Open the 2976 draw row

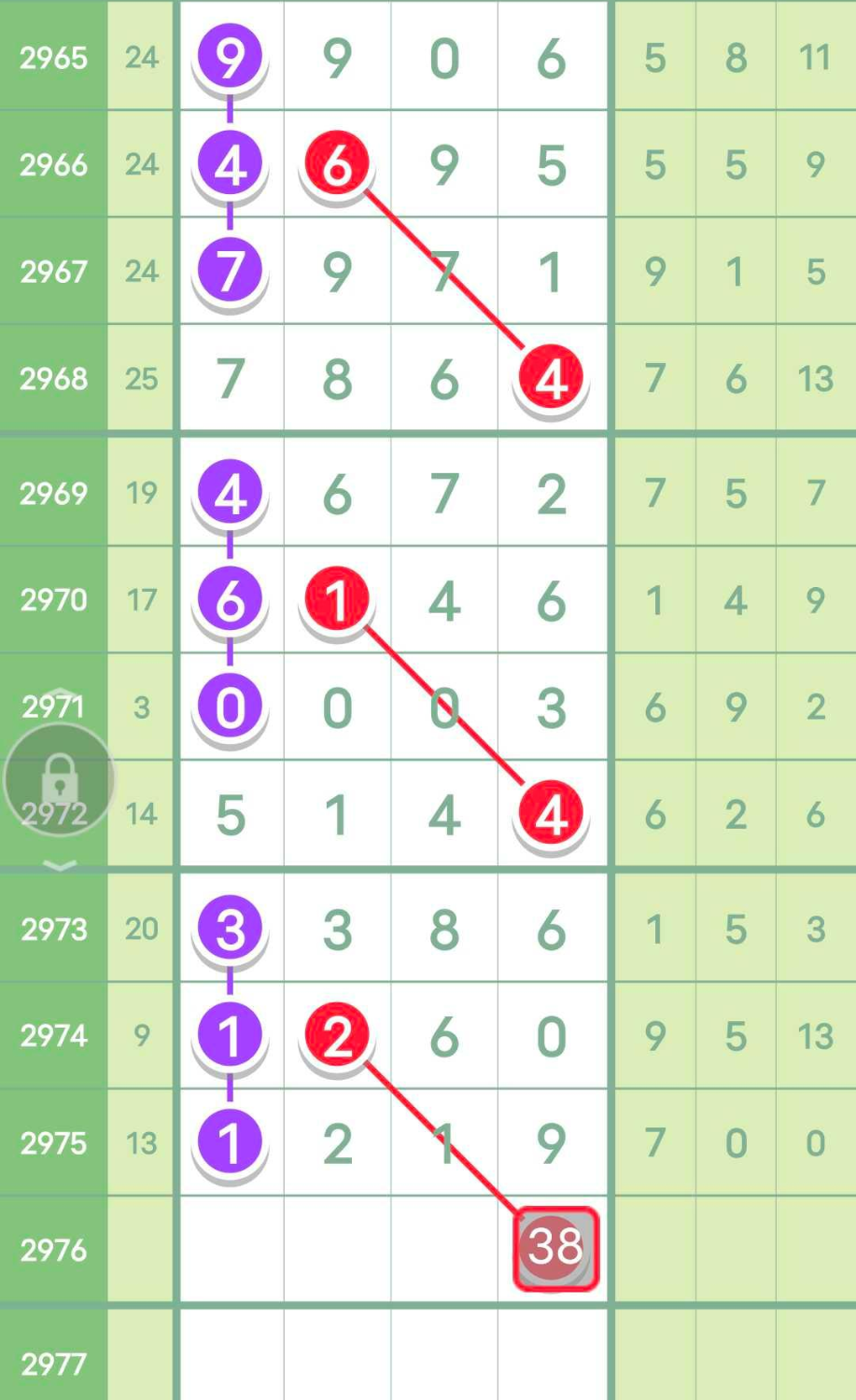tap(53, 1248)
